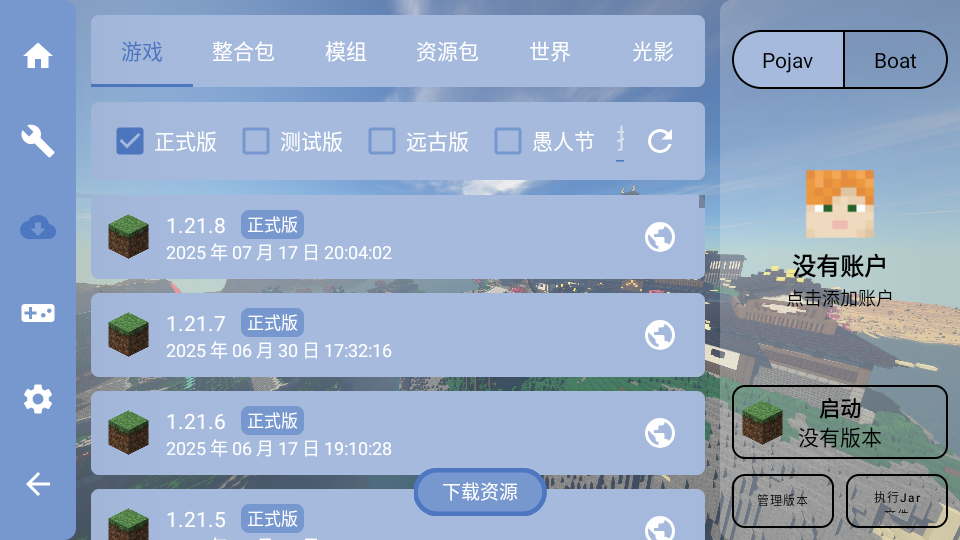Go back with the arrow icon

pyautogui.click(x=38, y=484)
